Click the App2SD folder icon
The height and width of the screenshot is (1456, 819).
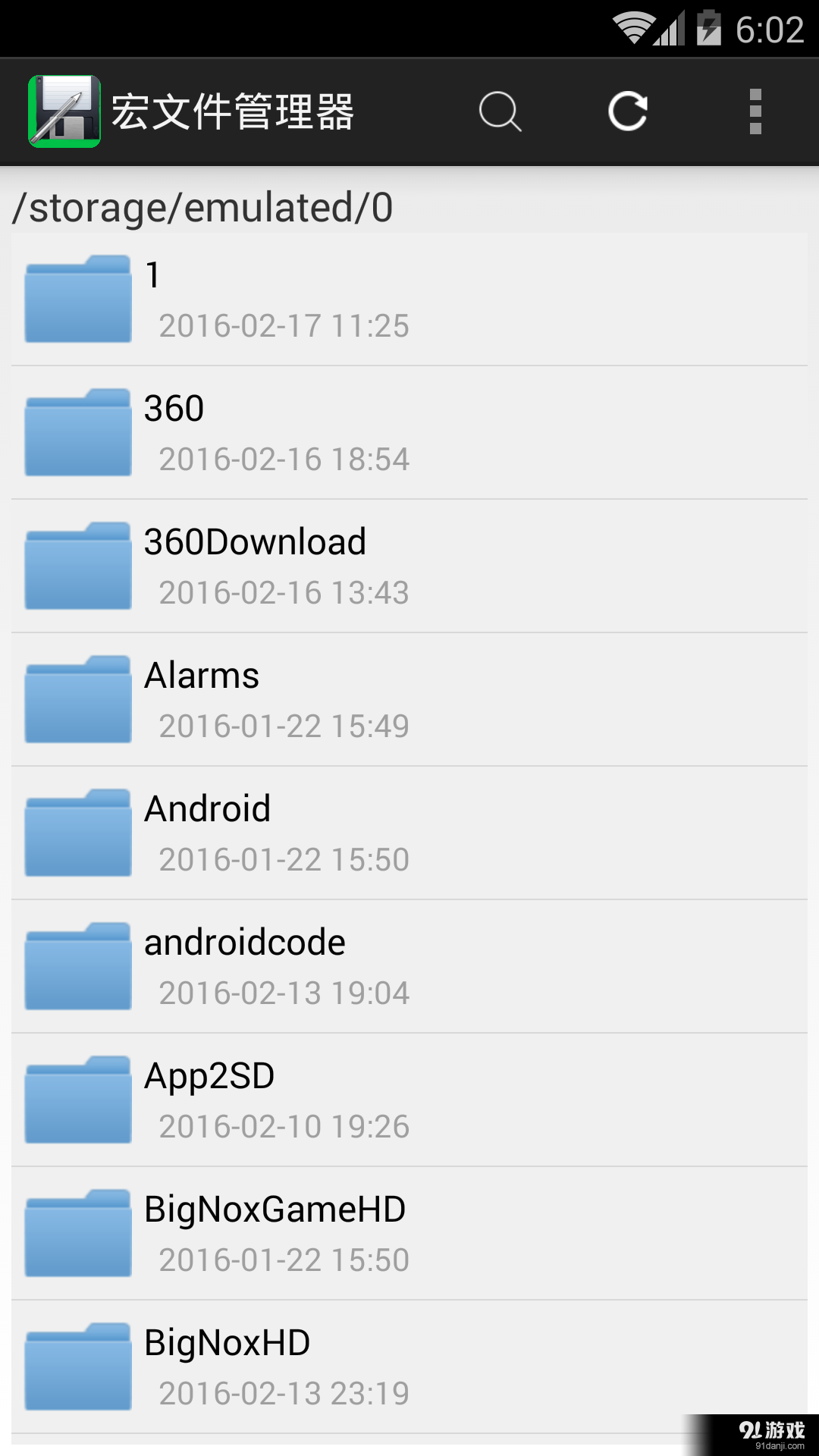[x=78, y=1098]
